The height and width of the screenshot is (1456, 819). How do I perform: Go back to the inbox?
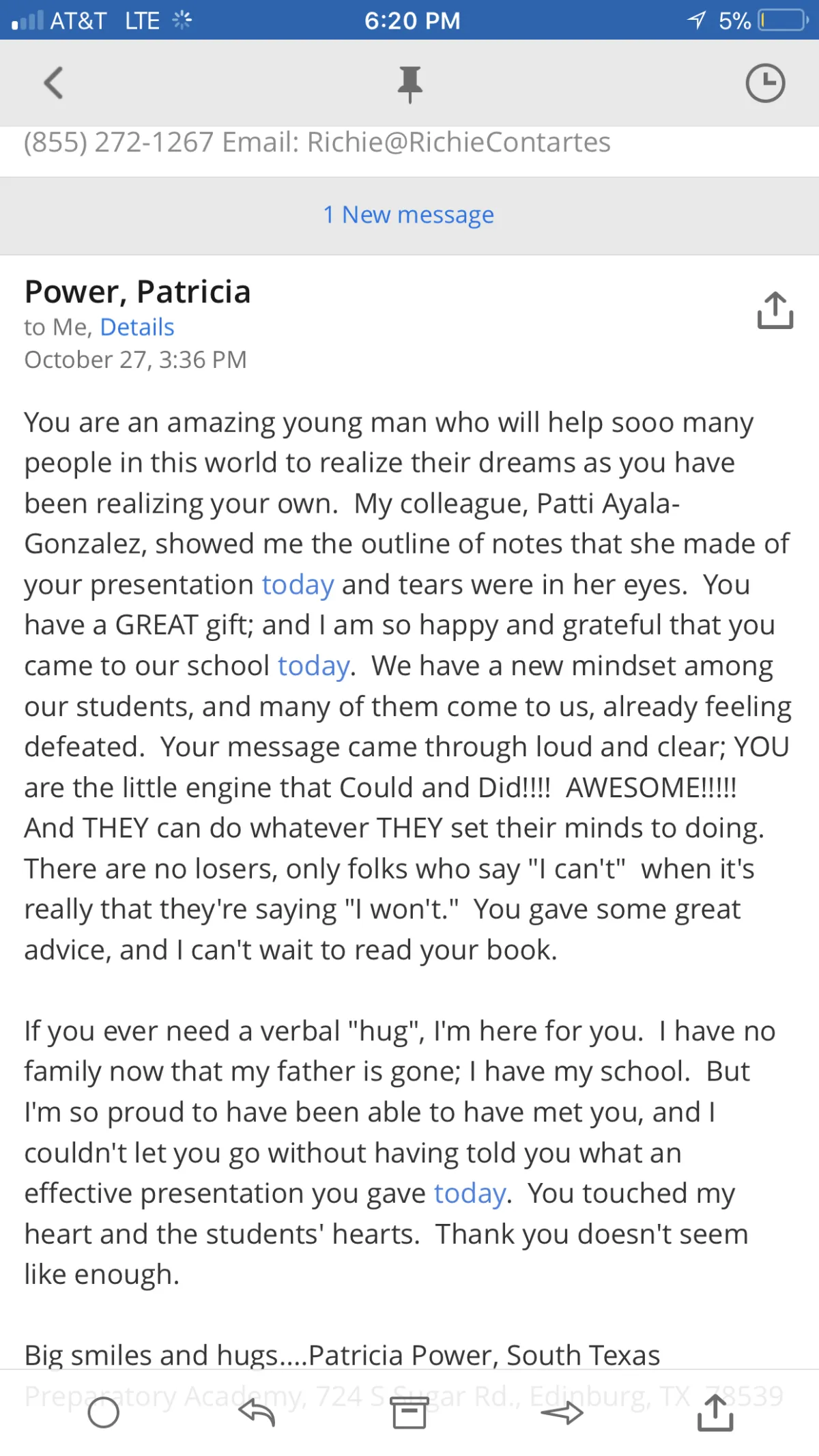click(53, 83)
